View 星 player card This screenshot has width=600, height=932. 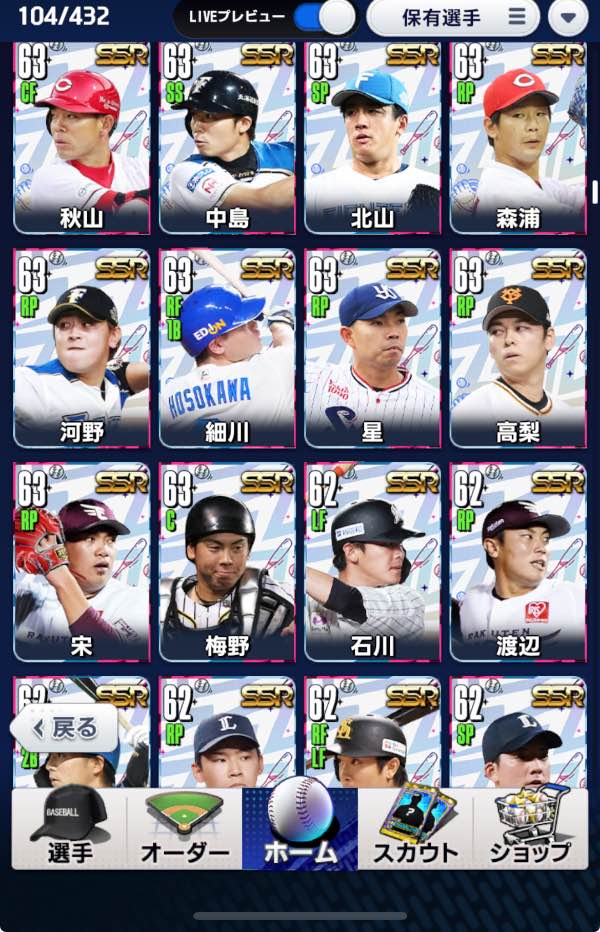click(x=372, y=348)
